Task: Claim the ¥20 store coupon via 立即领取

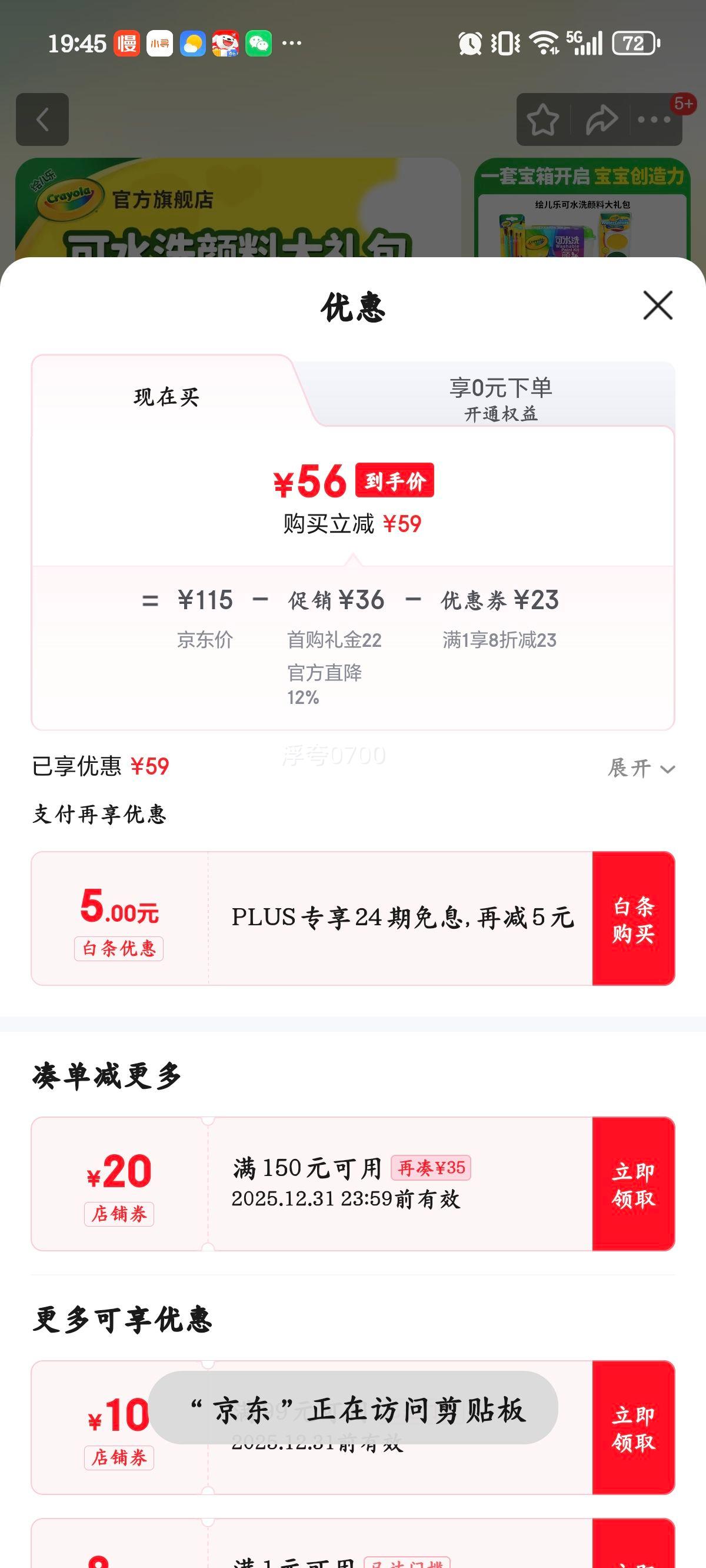Action: click(634, 1182)
